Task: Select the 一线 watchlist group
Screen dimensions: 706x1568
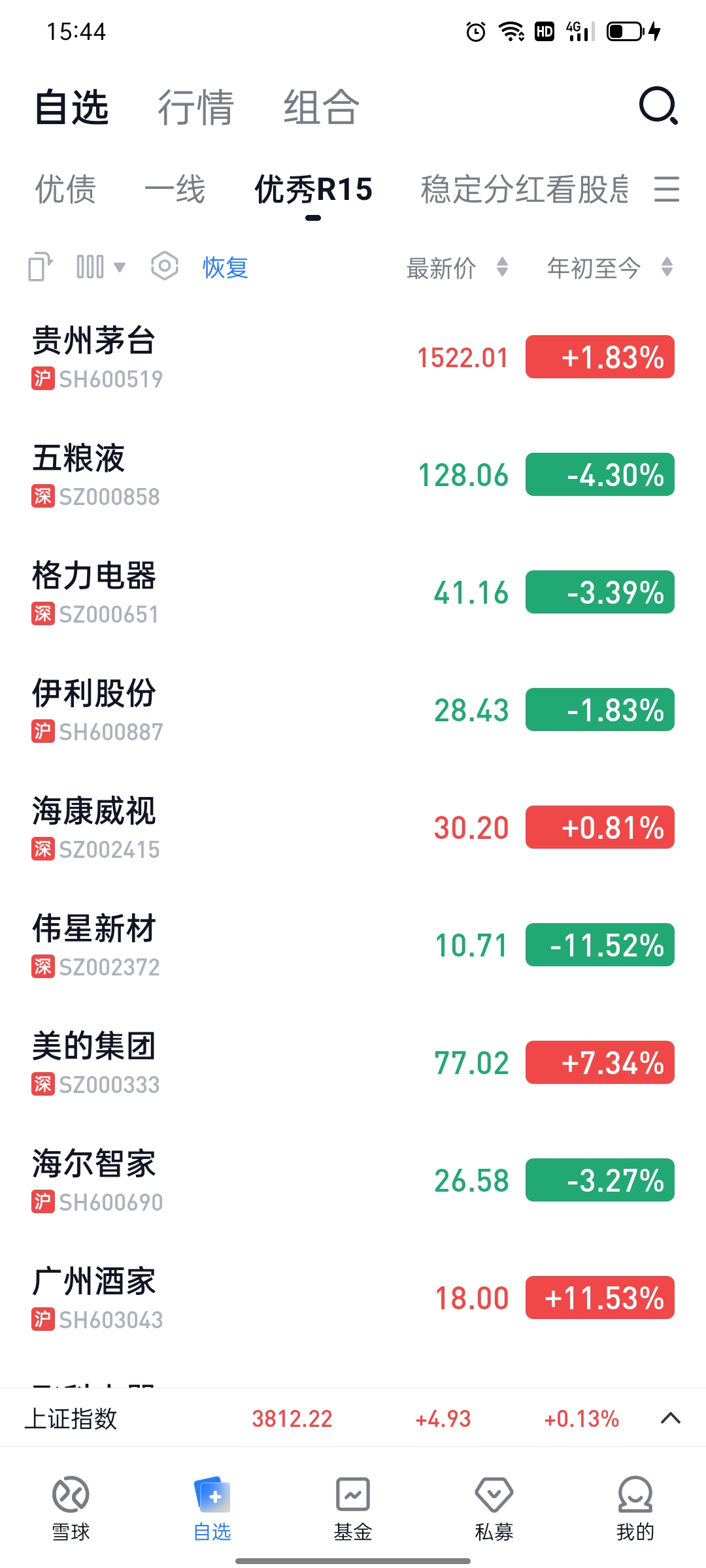Action: point(175,189)
